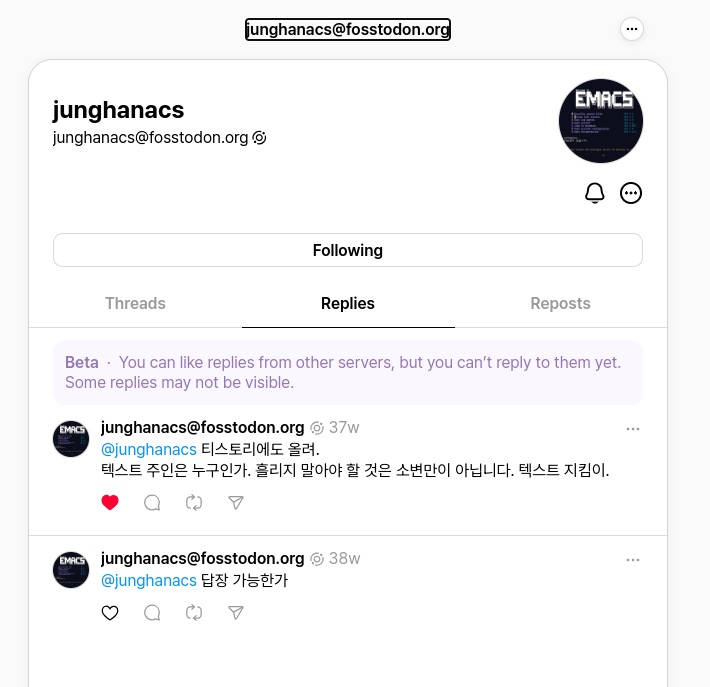Image resolution: width=710 pixels, height=687 pixels.
Task: Share the reply posted 38w ago
Action: (236, 612)
